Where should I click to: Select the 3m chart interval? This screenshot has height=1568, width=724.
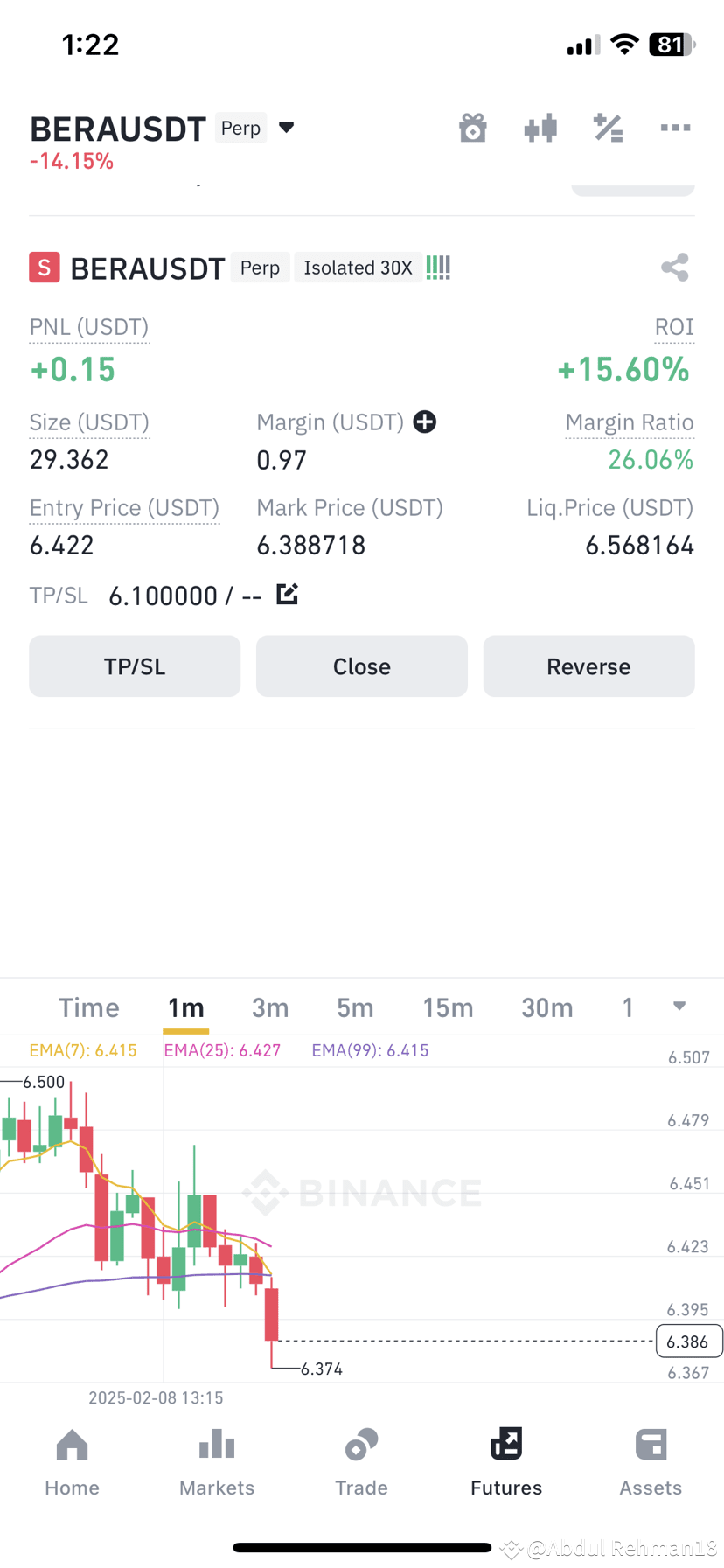click(x=270, y=1007)
